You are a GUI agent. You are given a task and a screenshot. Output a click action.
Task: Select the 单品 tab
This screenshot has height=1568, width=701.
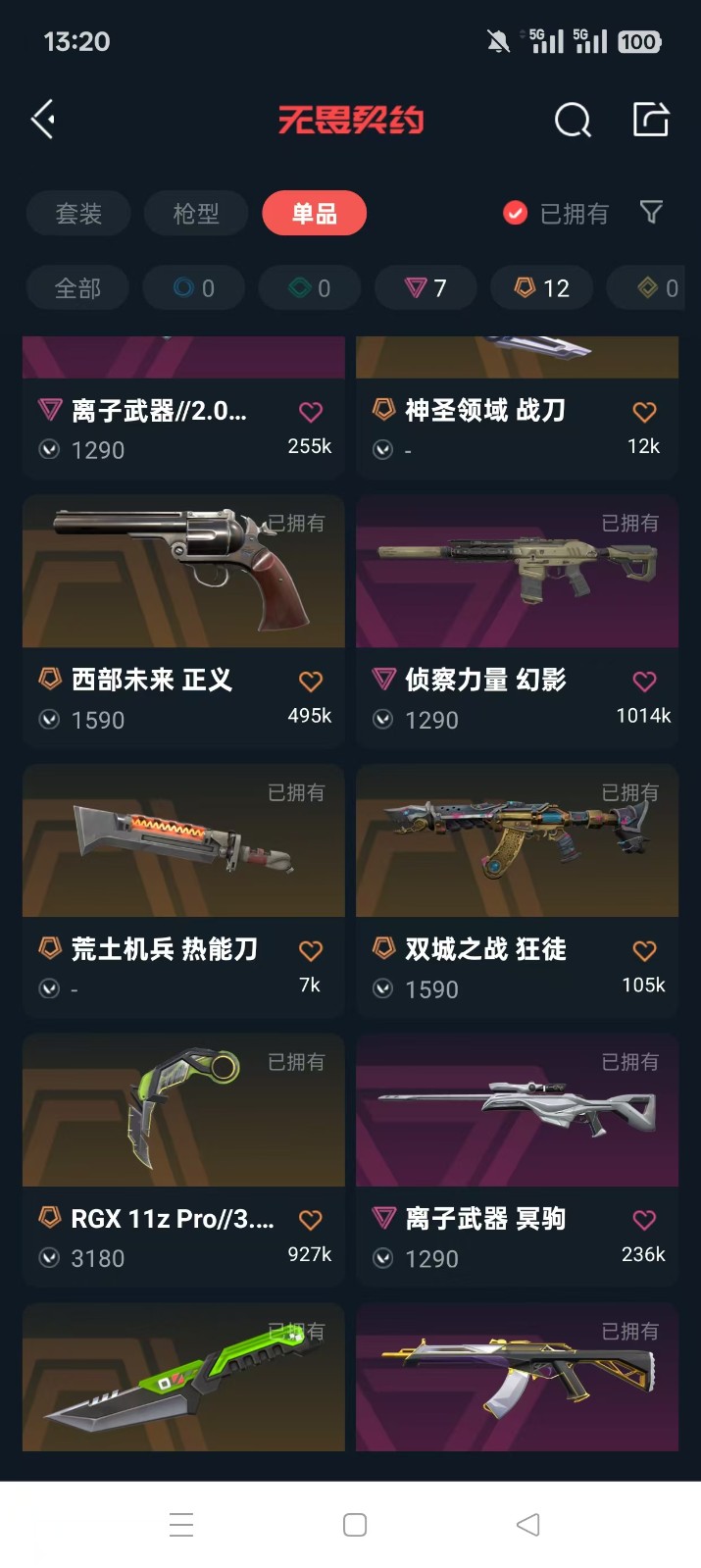[315, 213]
